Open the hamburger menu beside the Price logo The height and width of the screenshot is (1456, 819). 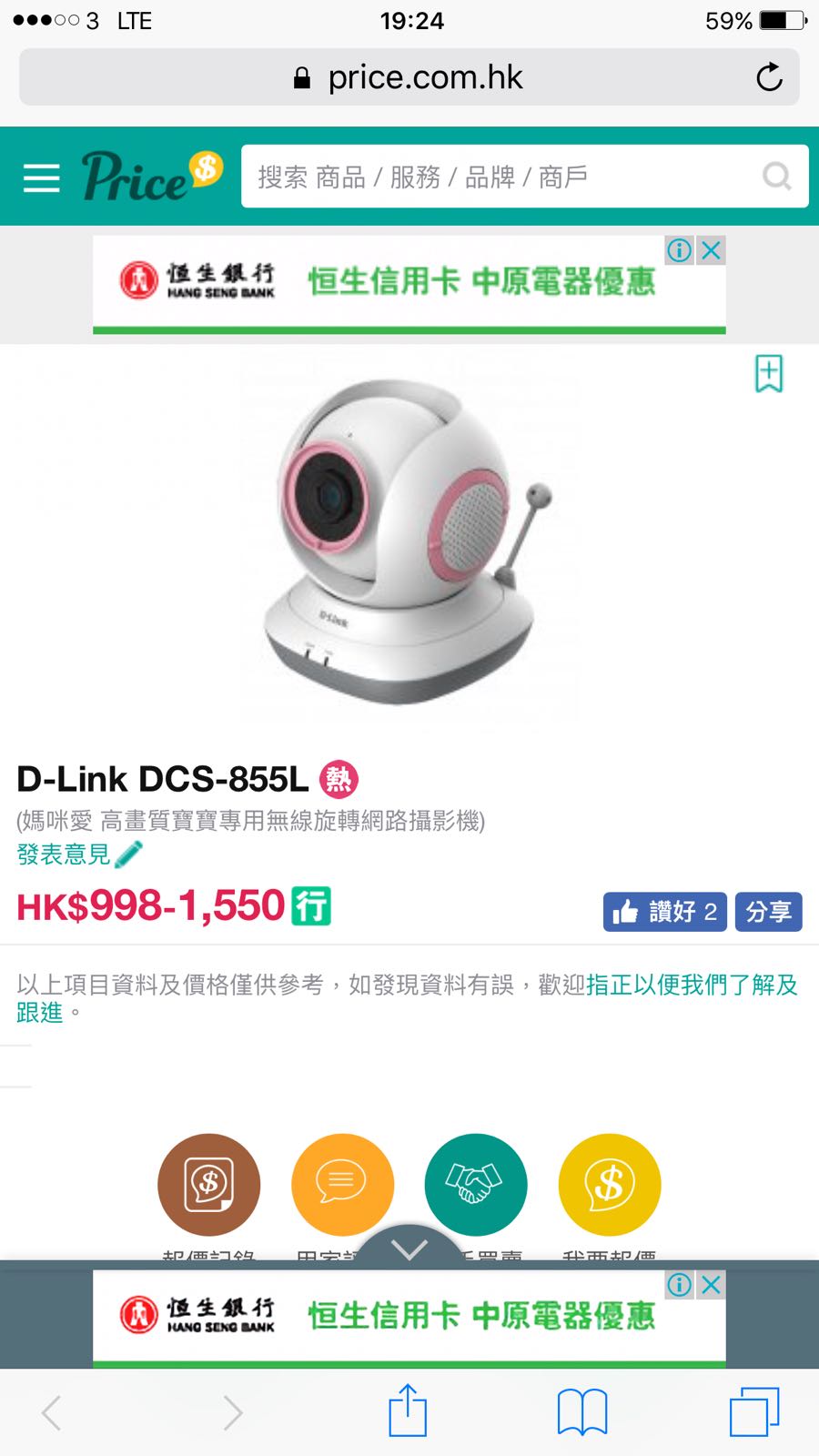point(42,177)
